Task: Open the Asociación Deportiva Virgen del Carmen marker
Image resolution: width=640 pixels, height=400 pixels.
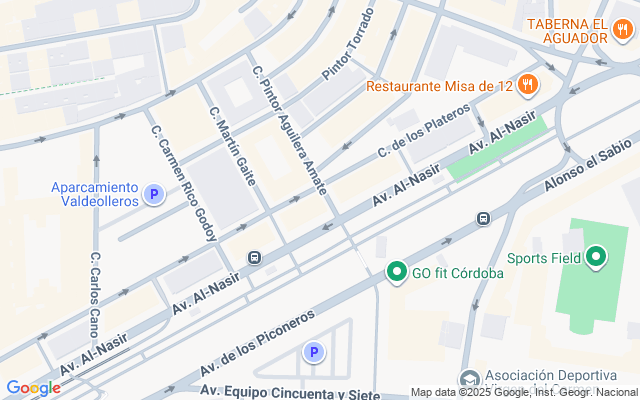Action: point(469,380)
